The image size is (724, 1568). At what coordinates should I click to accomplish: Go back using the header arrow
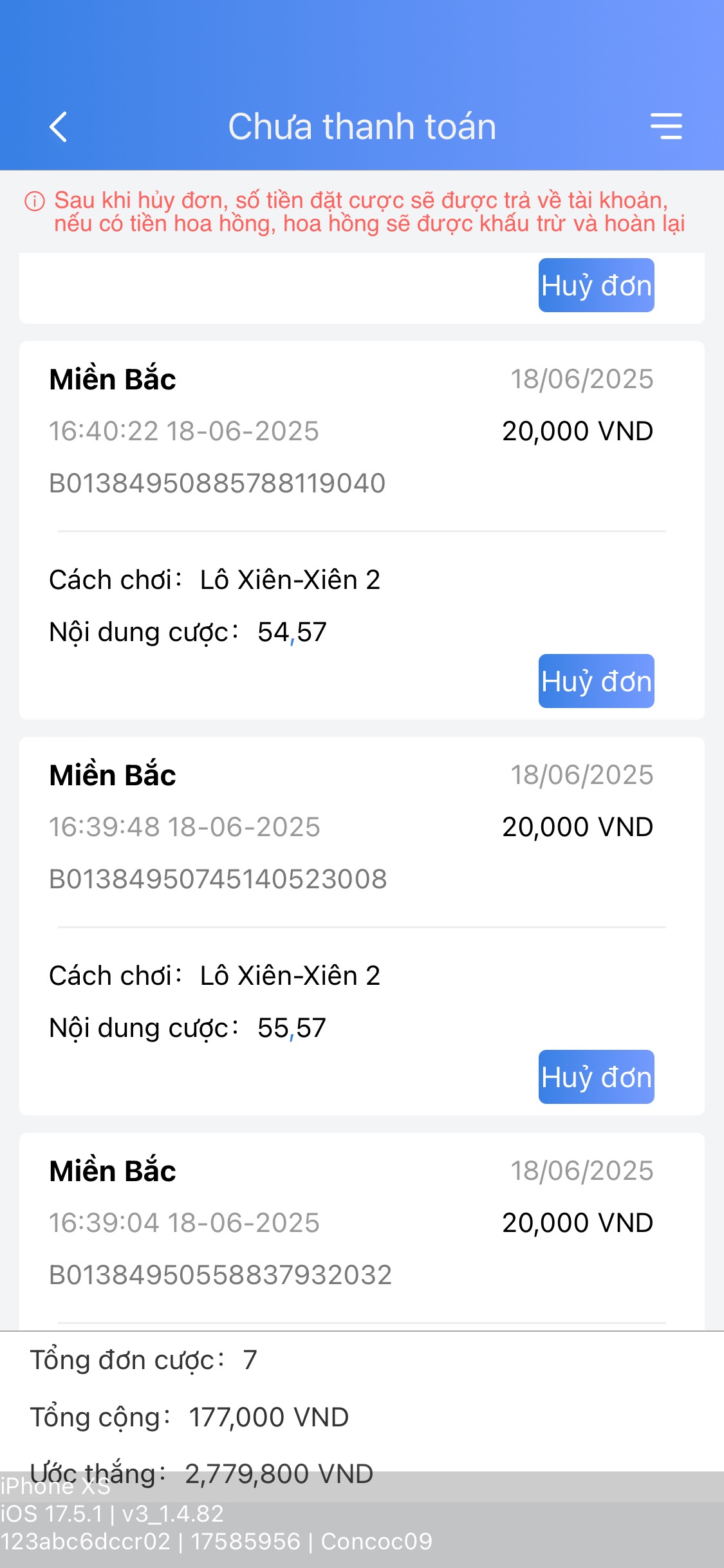(58, 127)
